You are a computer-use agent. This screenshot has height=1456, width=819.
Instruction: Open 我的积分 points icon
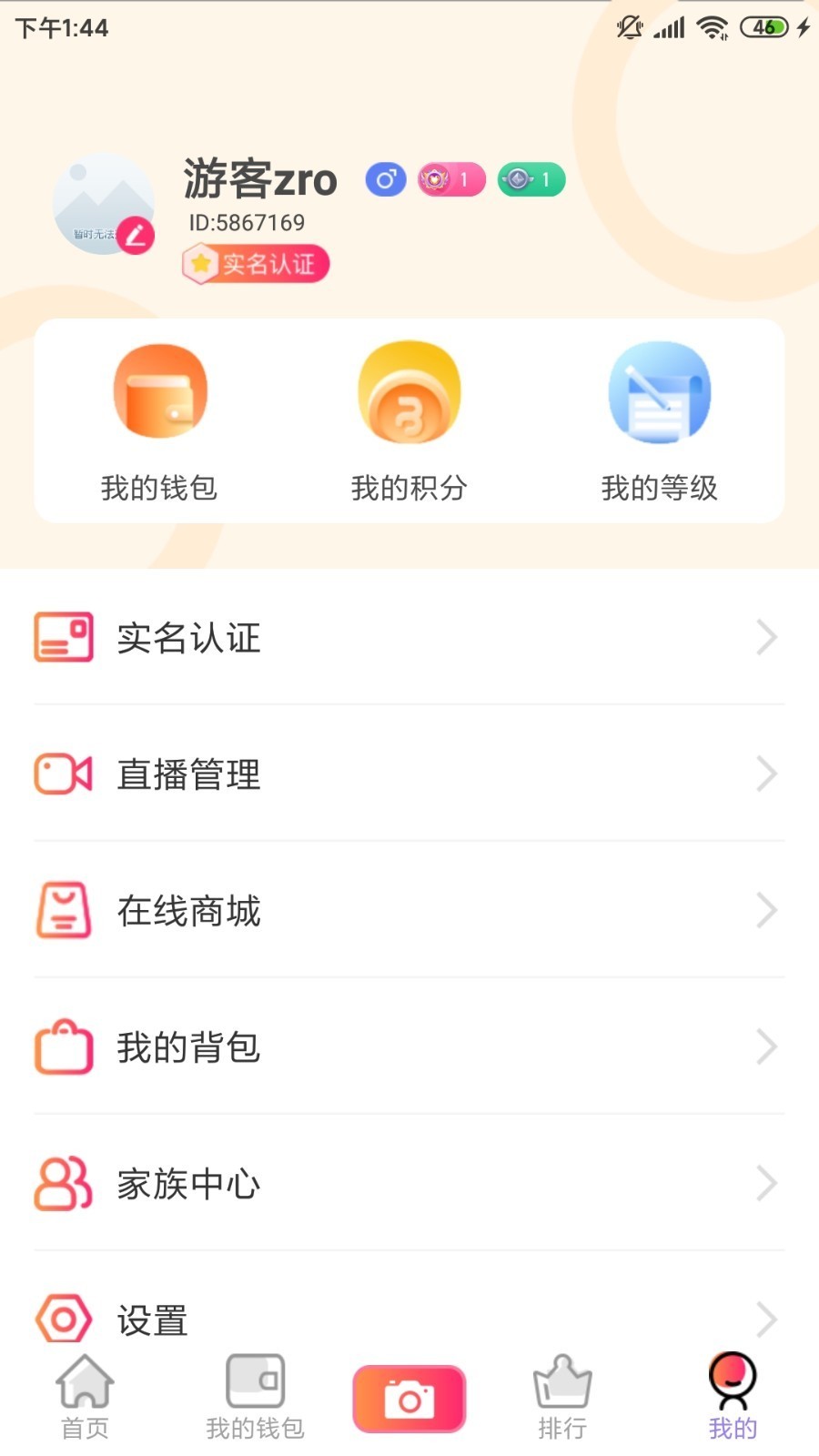click(409, 391)
